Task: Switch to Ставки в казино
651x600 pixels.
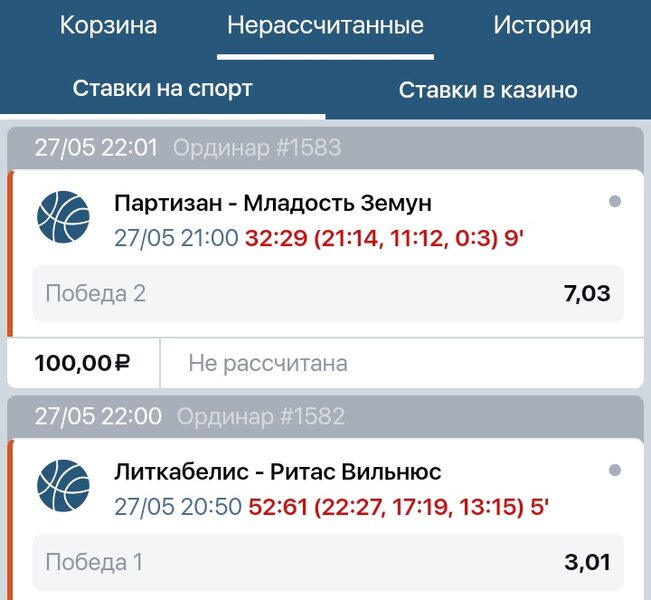Action: (x=488, y=90)
